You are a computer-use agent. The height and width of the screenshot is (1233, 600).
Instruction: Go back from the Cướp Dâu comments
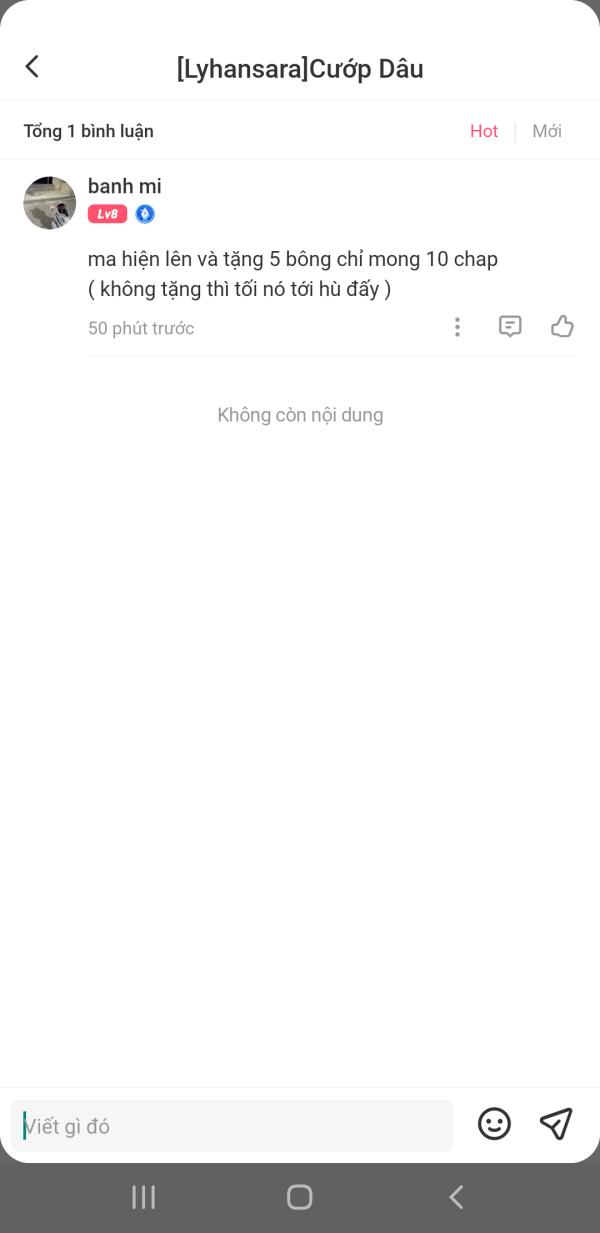tap(32, 67)
